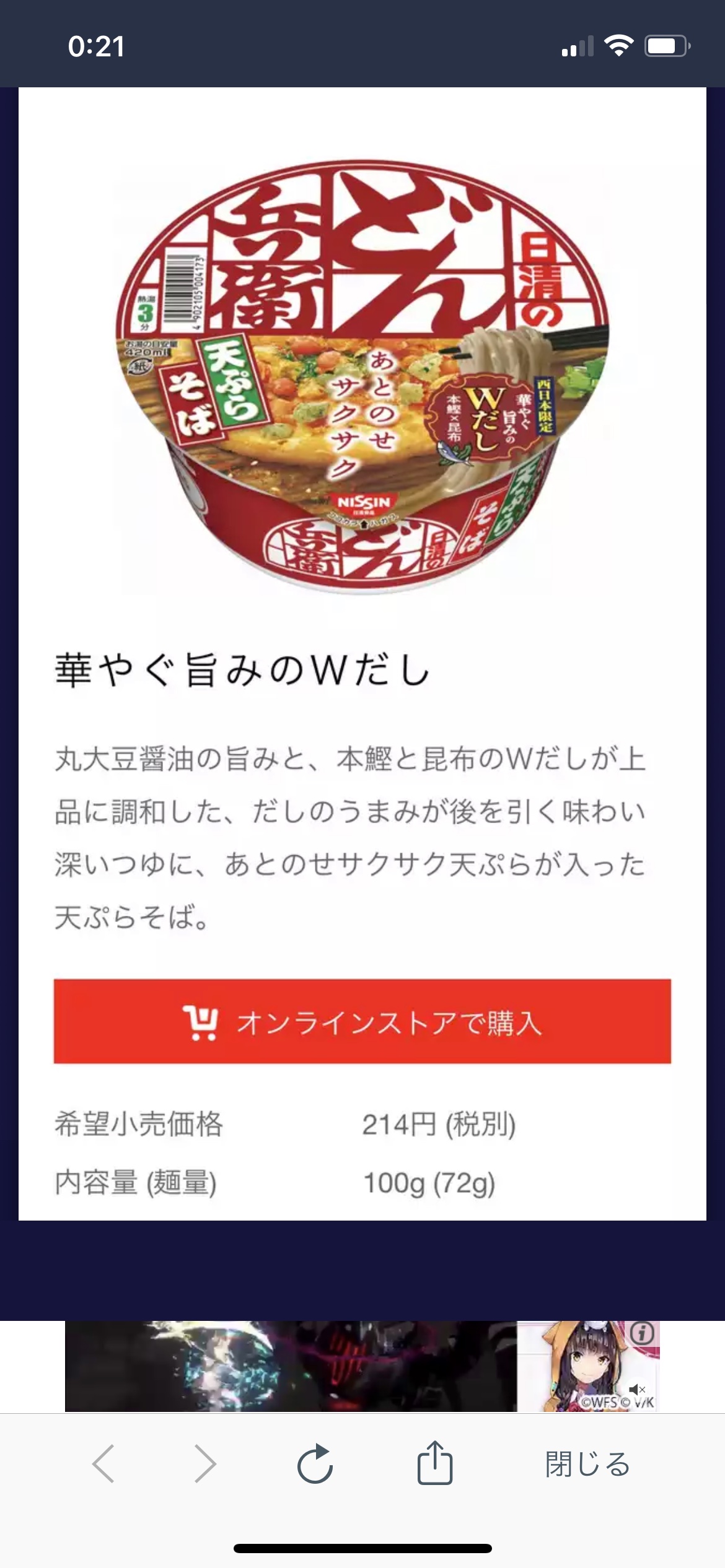Open the game advertisement banner
725x1568 pixels.
tap(362, 1366)
